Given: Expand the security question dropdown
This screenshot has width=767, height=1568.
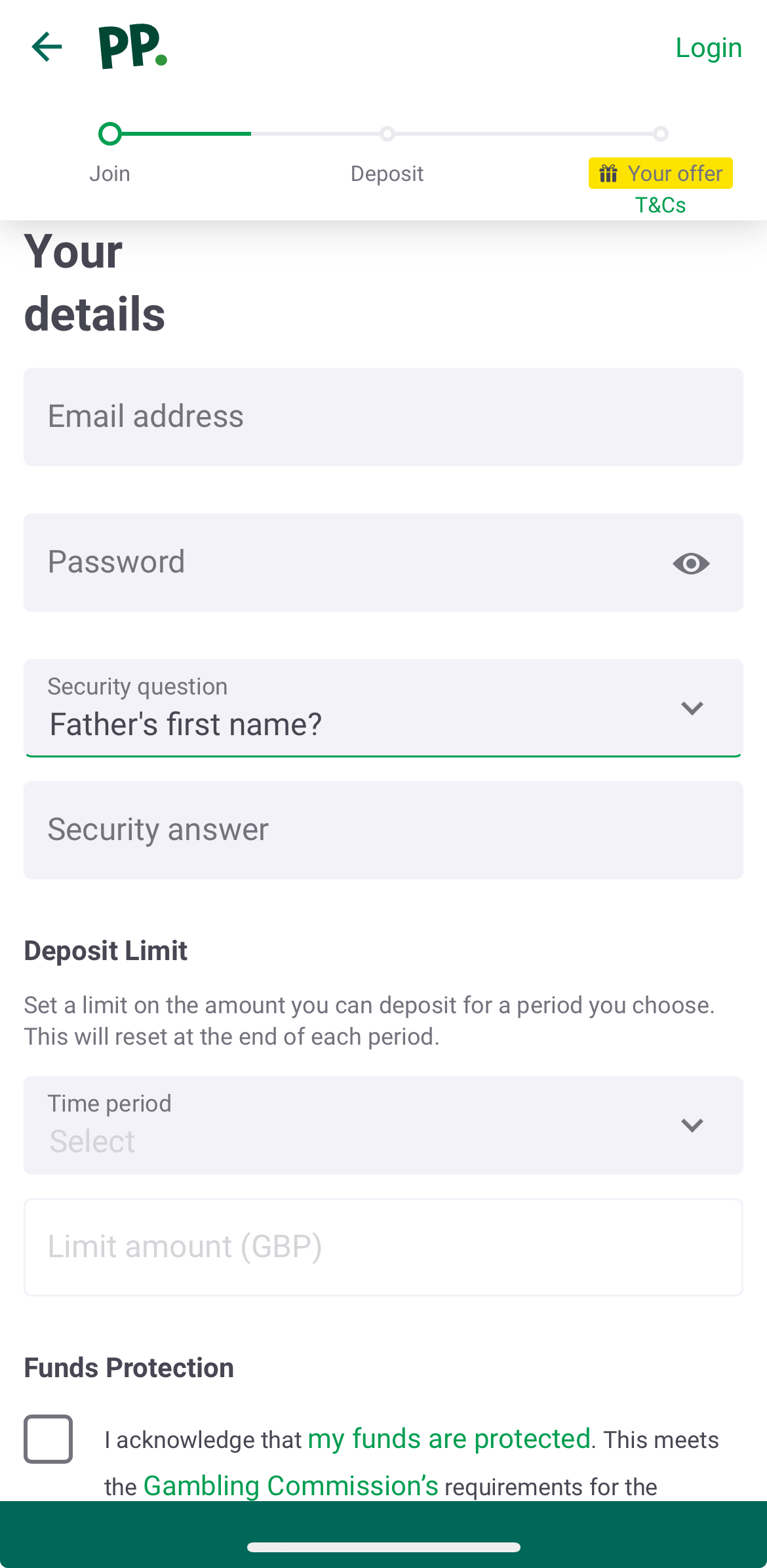Looking at the screenshot, I should click(691, 708).
